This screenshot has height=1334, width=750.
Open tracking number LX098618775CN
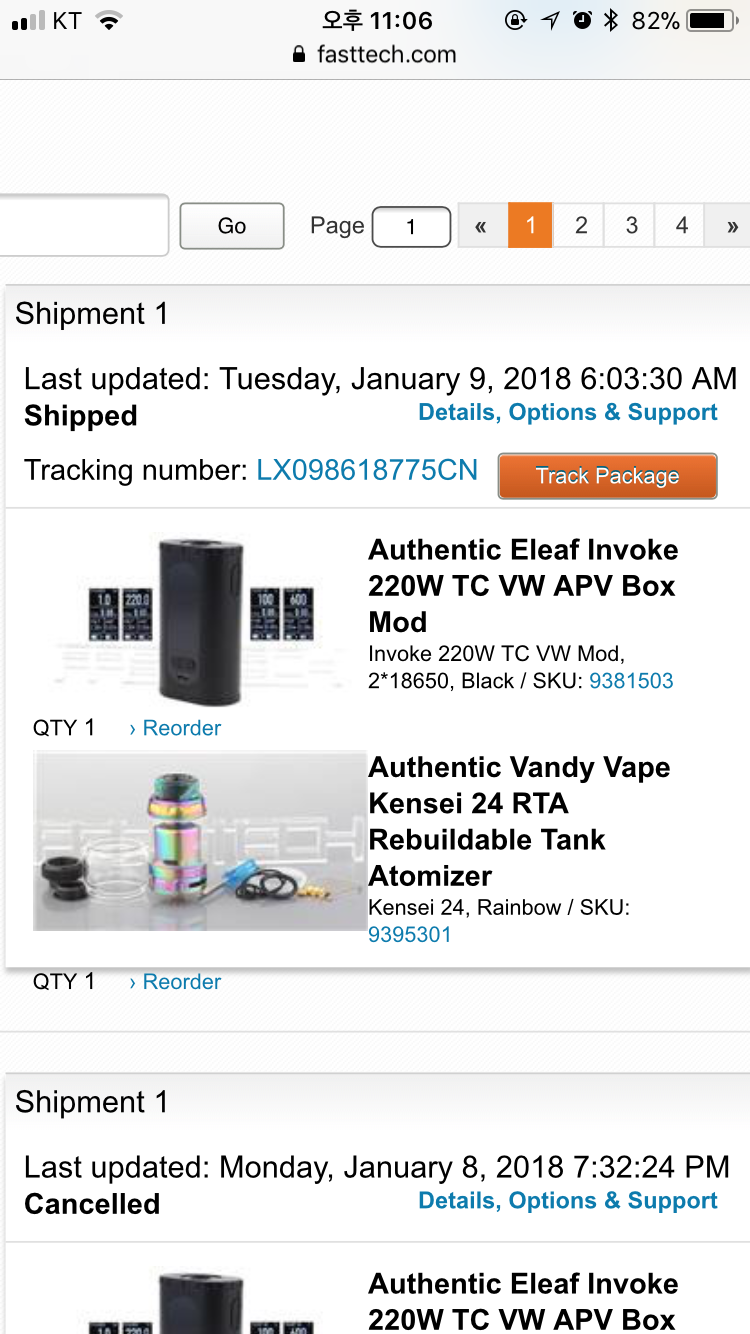(x=367, y=470)
